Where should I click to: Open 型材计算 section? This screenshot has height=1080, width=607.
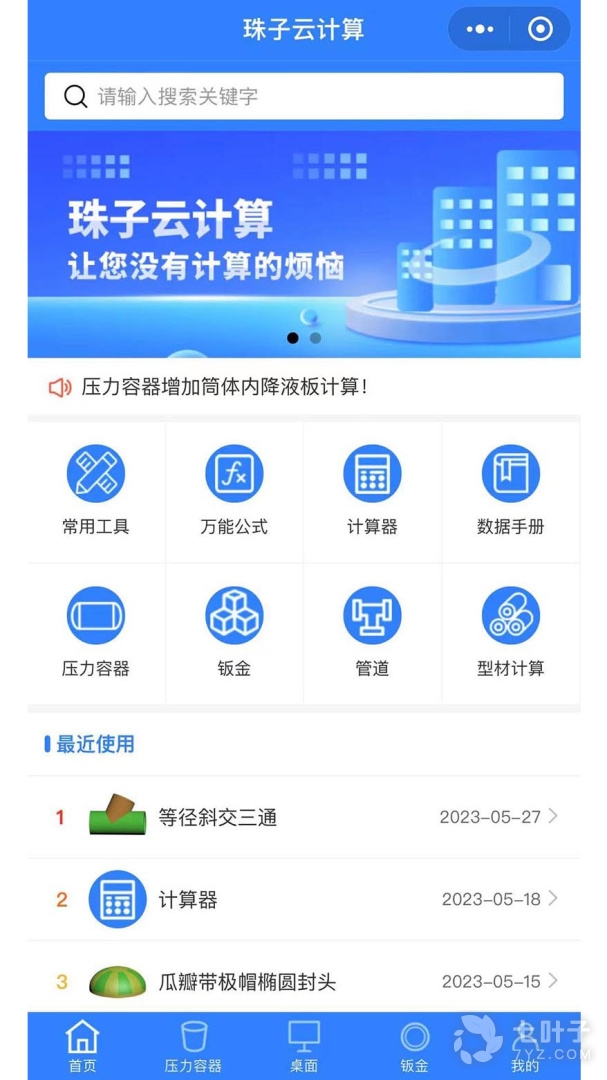[510, 632]
